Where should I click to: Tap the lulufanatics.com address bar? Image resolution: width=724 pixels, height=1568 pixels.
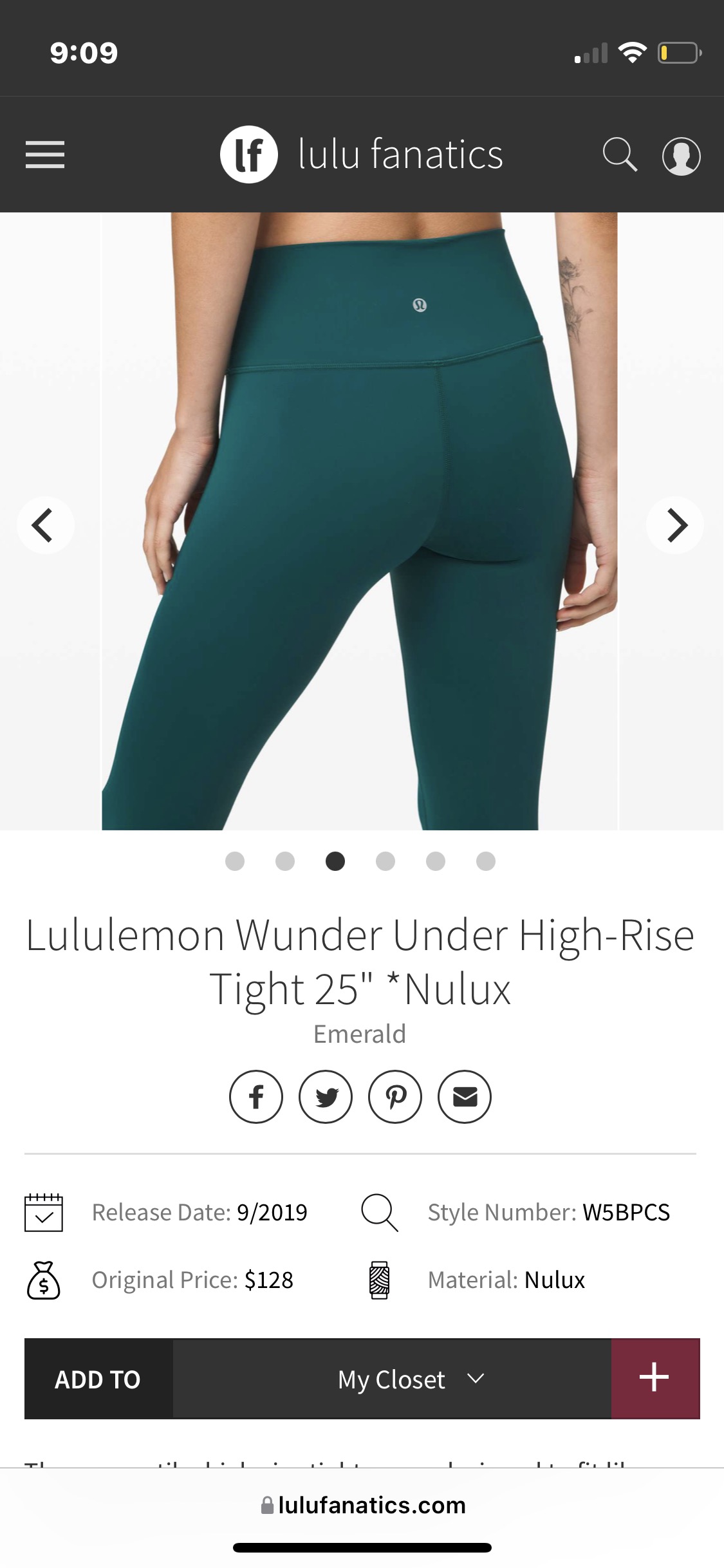coord(363,1505)
